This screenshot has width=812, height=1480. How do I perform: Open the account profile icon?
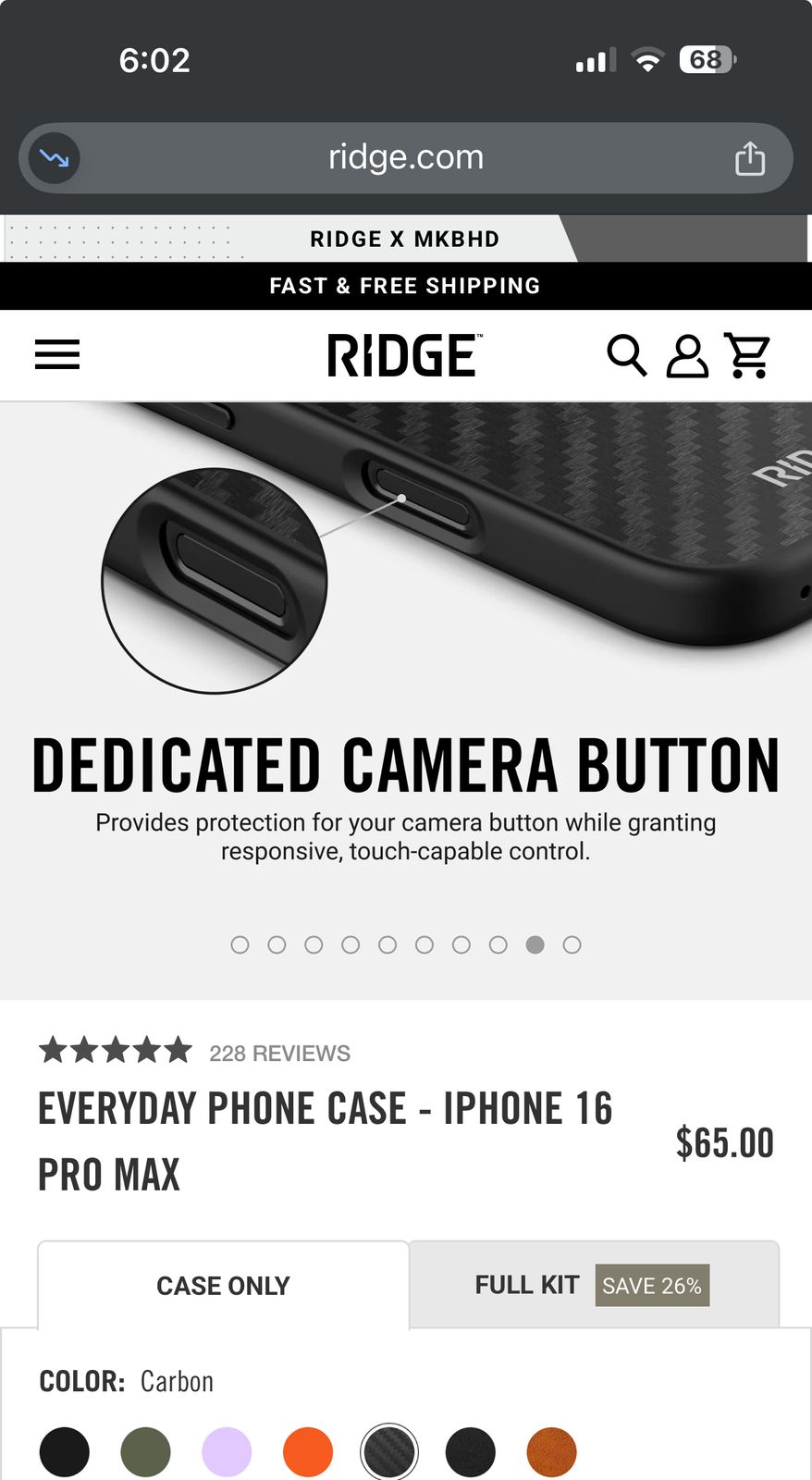pos(687,356)
